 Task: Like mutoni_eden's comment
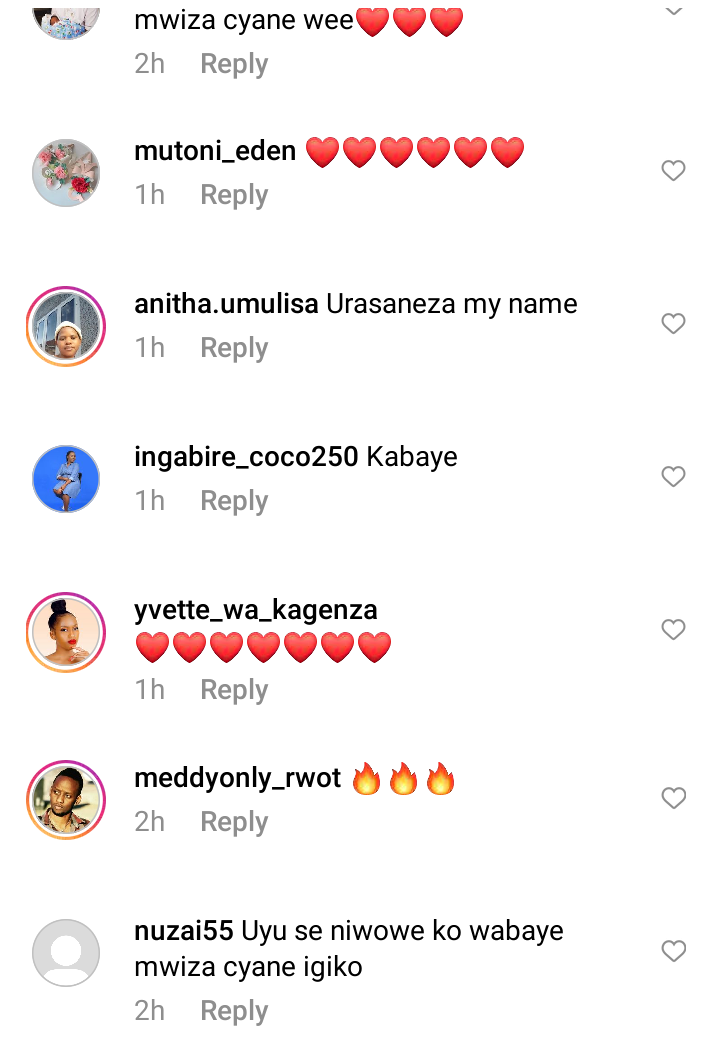pos(674,171)
